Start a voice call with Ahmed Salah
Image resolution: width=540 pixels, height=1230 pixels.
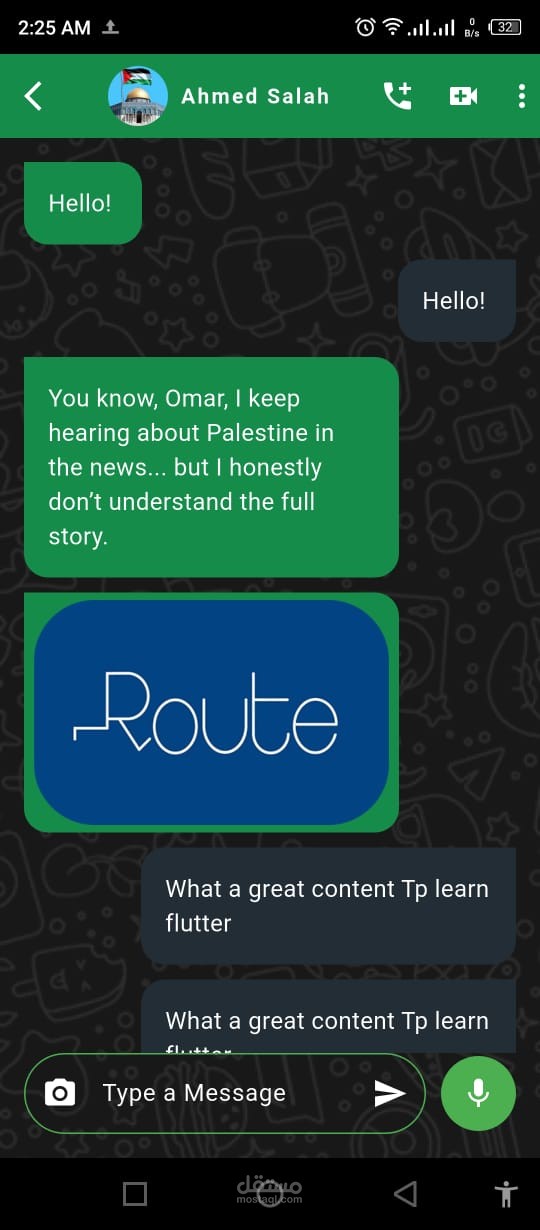[397, 96]
